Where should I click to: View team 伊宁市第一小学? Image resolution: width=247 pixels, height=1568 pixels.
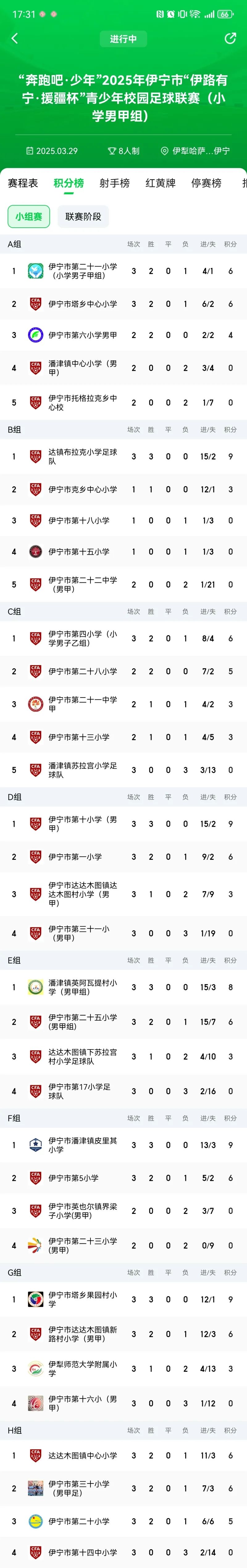click(75, 856)
